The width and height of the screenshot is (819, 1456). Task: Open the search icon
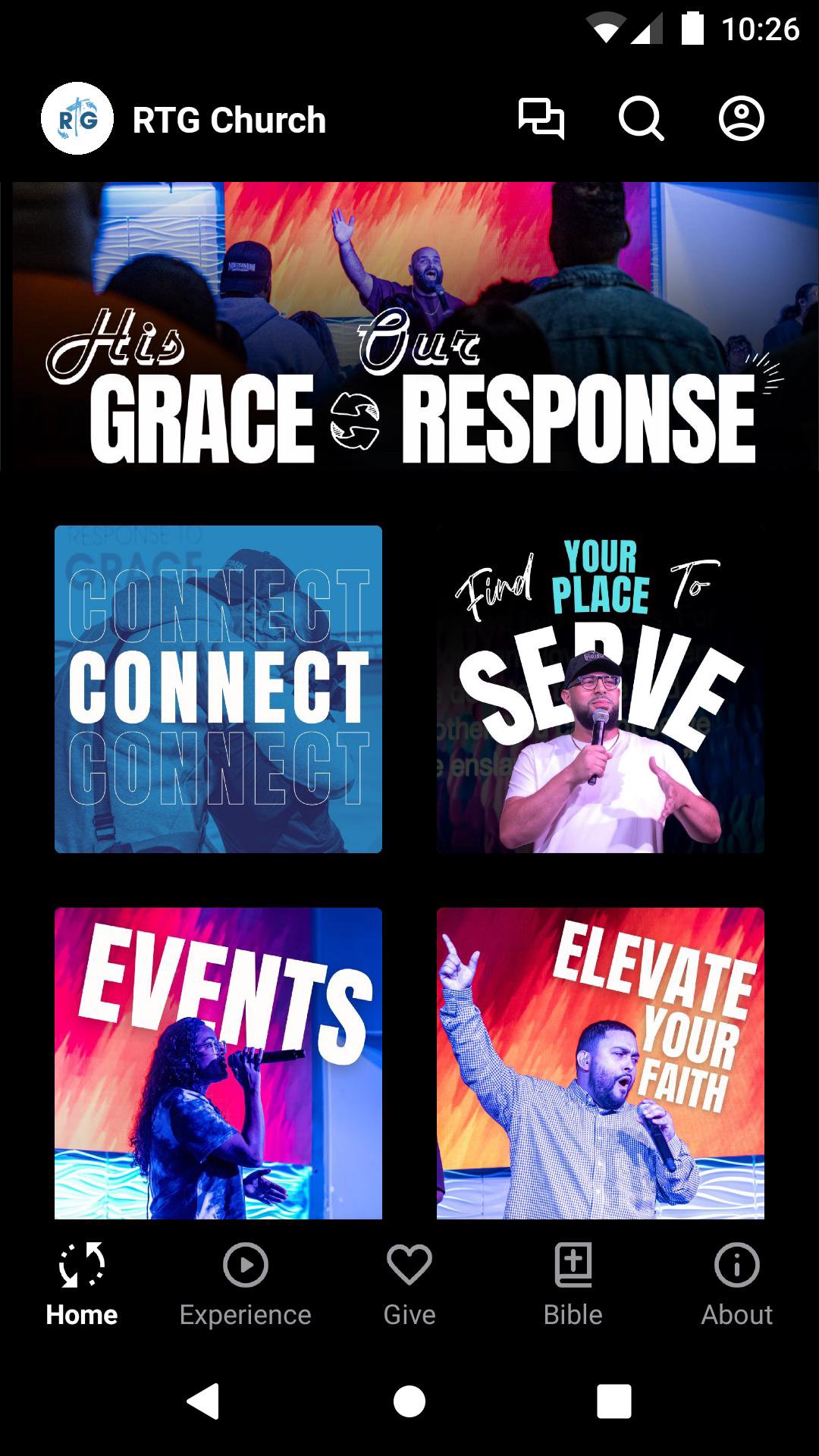(642, 119)
